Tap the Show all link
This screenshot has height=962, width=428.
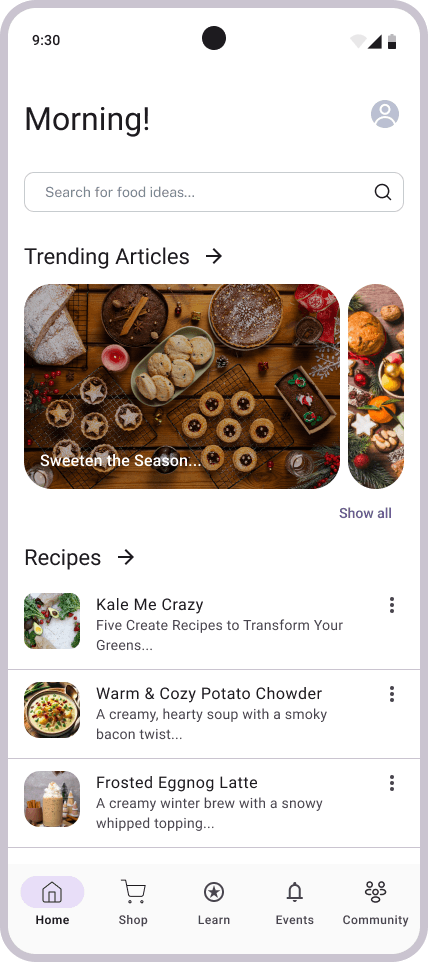(x=365, y=513)
